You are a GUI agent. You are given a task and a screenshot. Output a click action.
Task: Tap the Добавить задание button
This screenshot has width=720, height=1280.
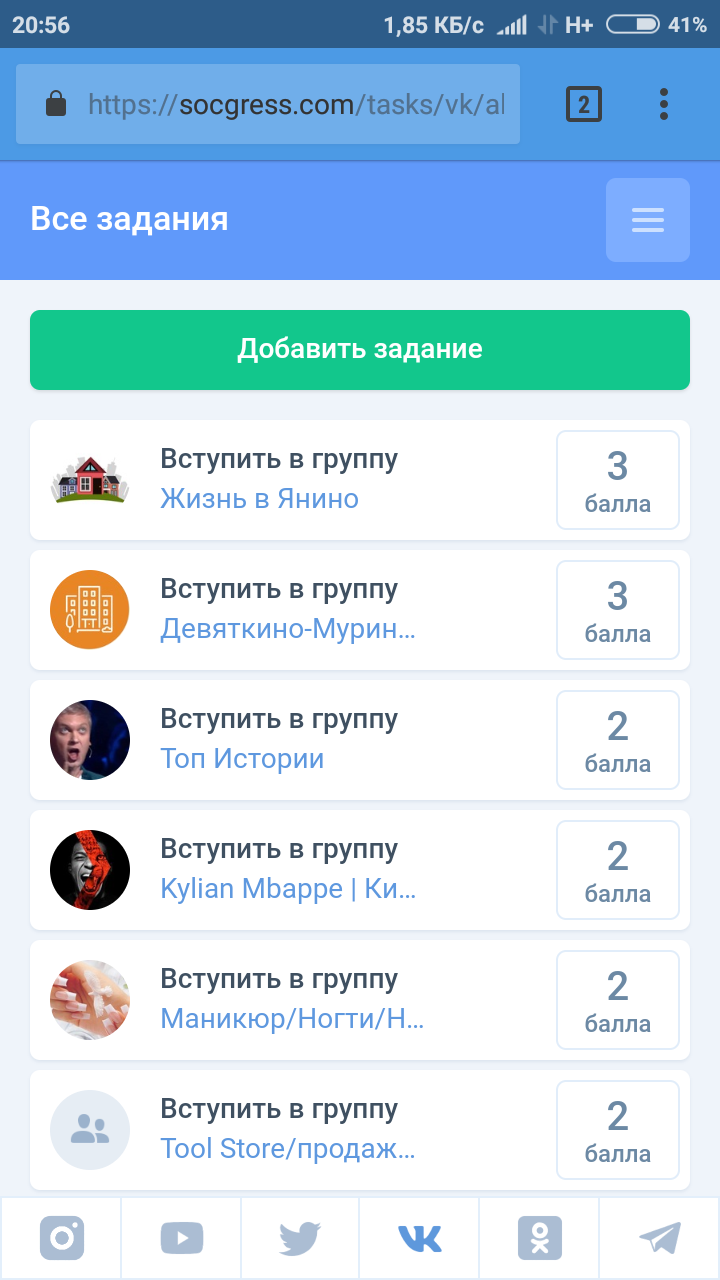point(360,349)
